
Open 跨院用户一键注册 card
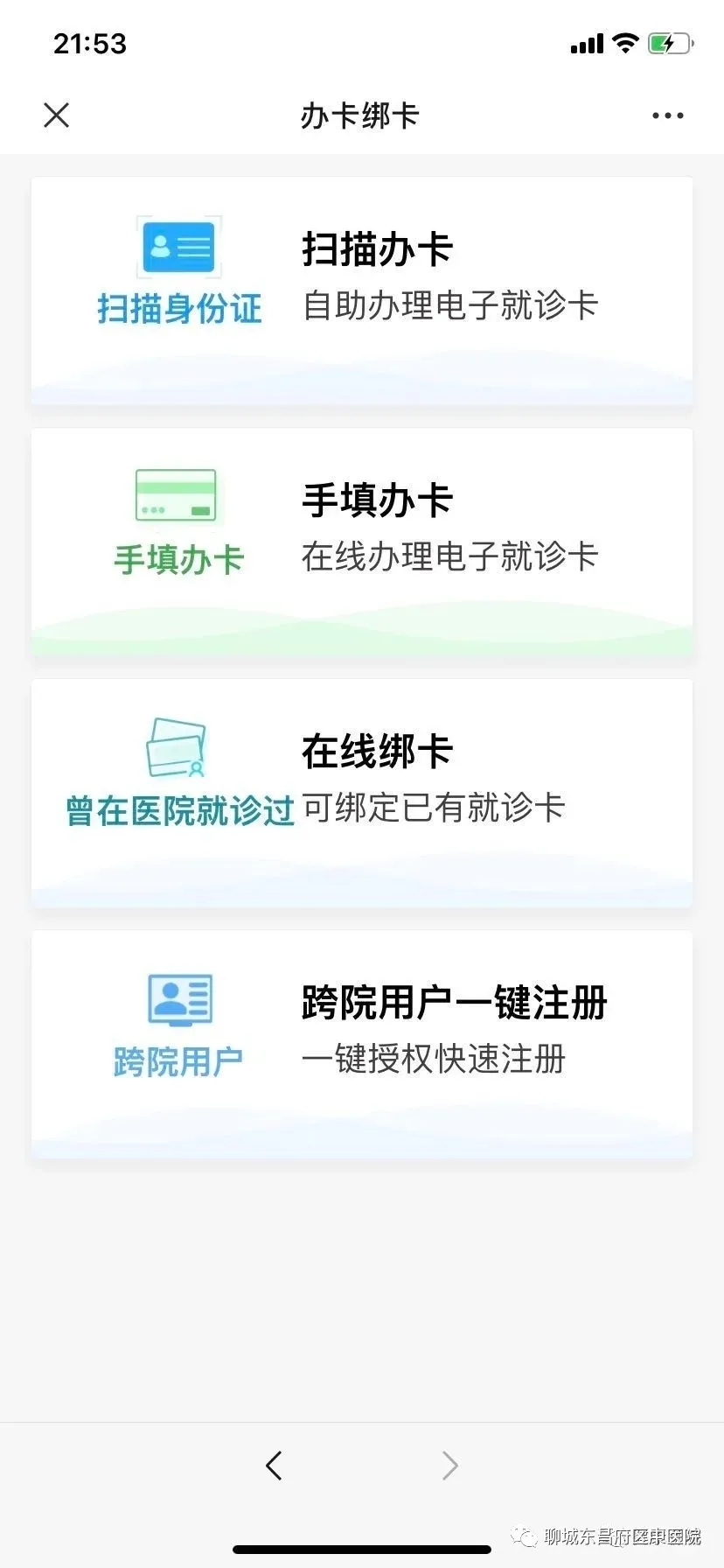[362, 1045]
